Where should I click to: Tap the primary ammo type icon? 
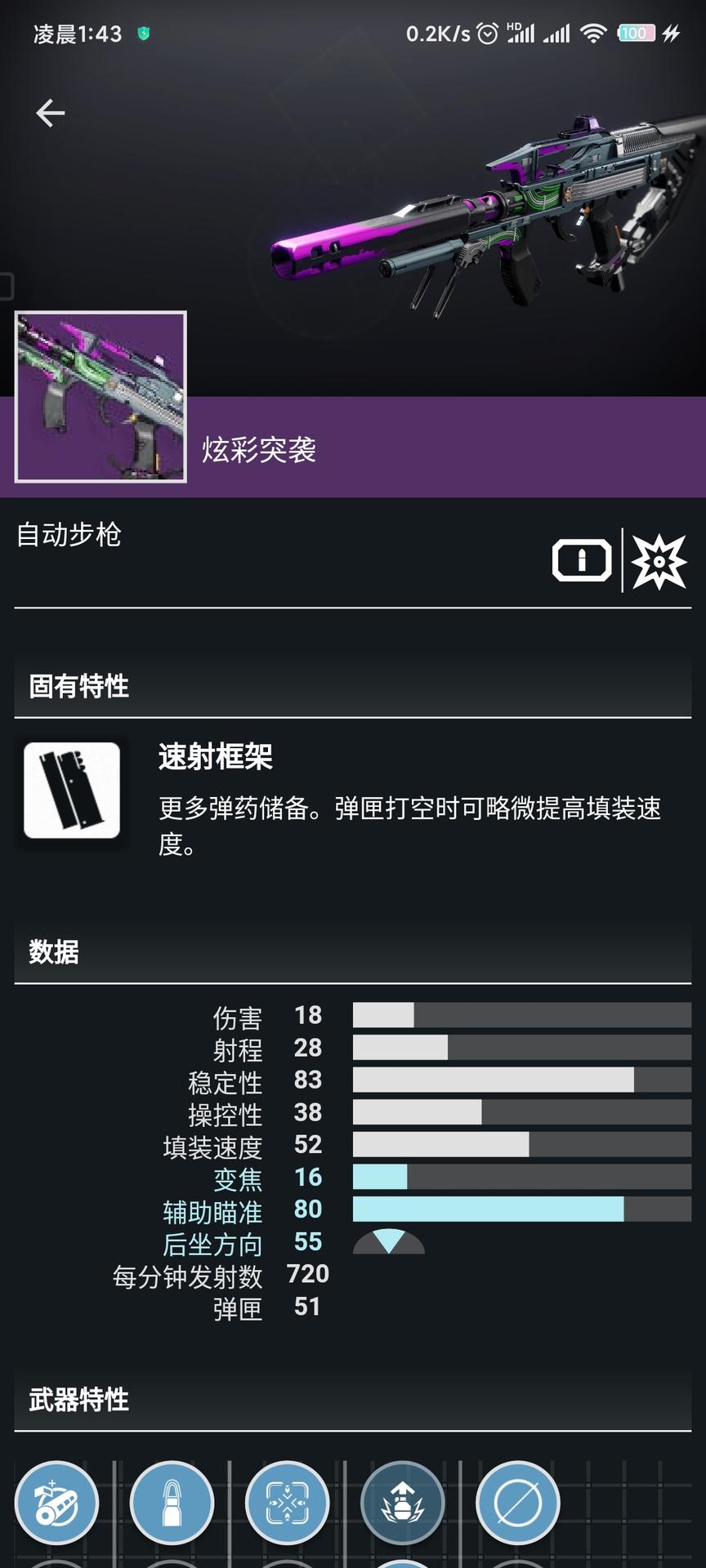tap(582, 560)
